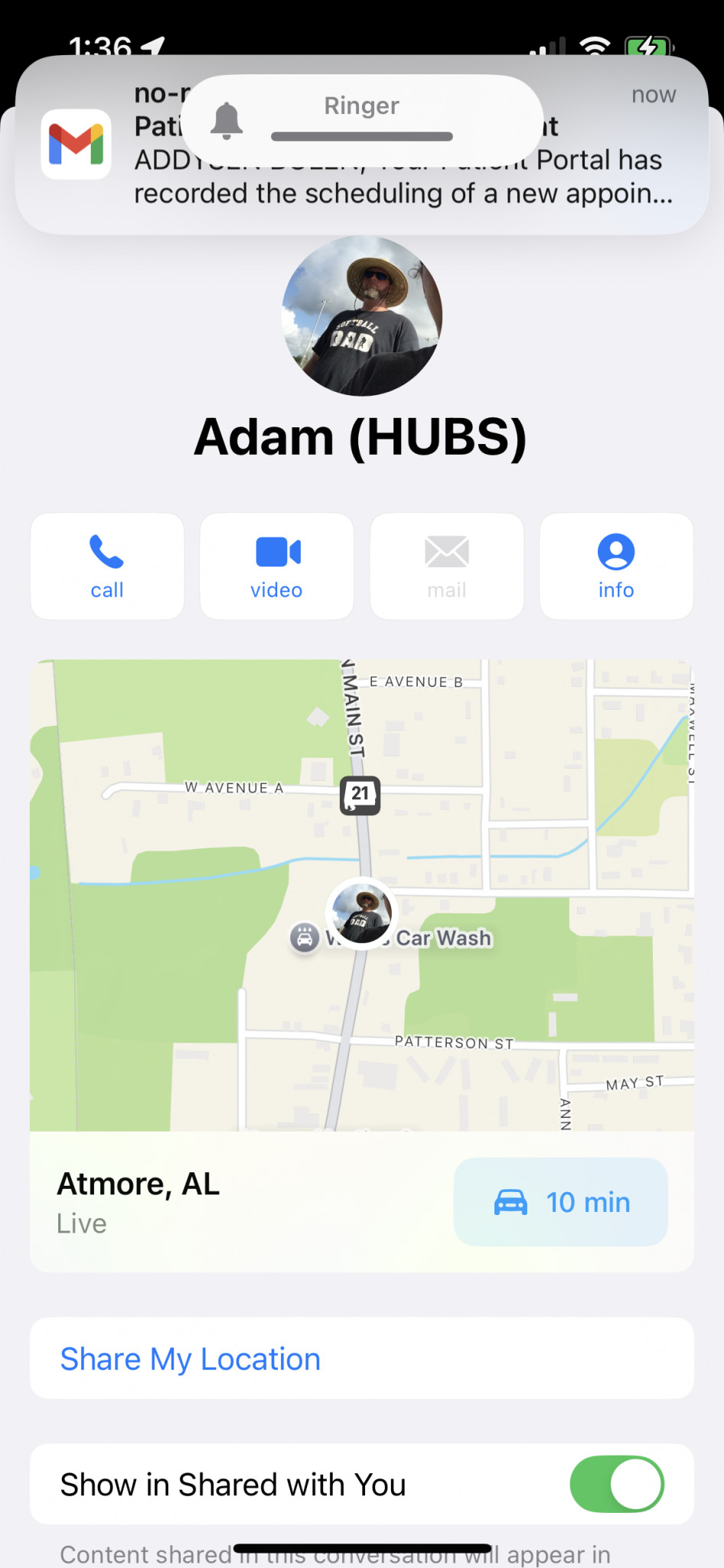The height and width of the screenshot is (1568, 724).
Task: Open Adam's contact info
Action: [616, 566]
